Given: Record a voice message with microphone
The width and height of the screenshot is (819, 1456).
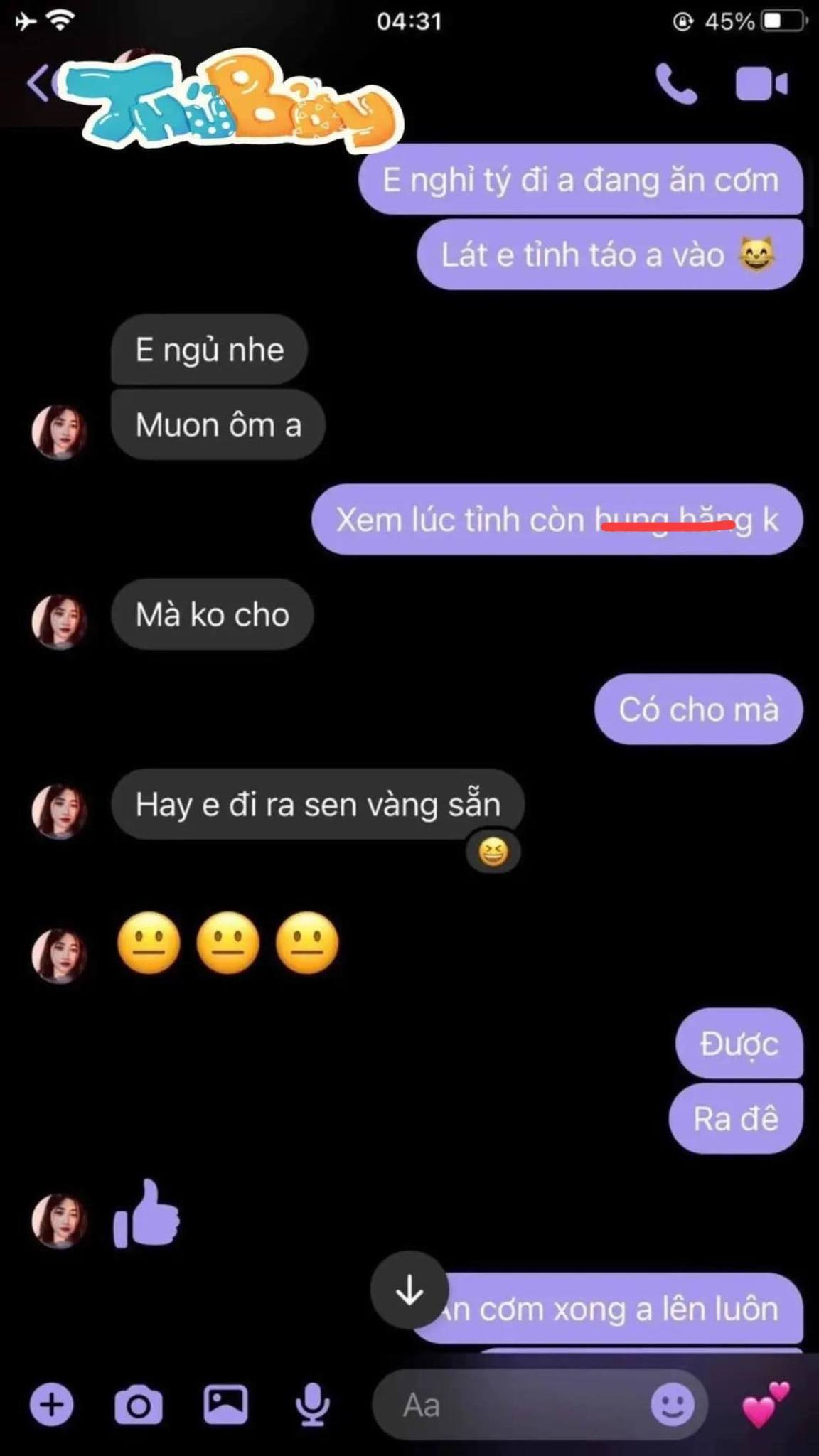Looking at the screenshot, I should coord(312,1405).
